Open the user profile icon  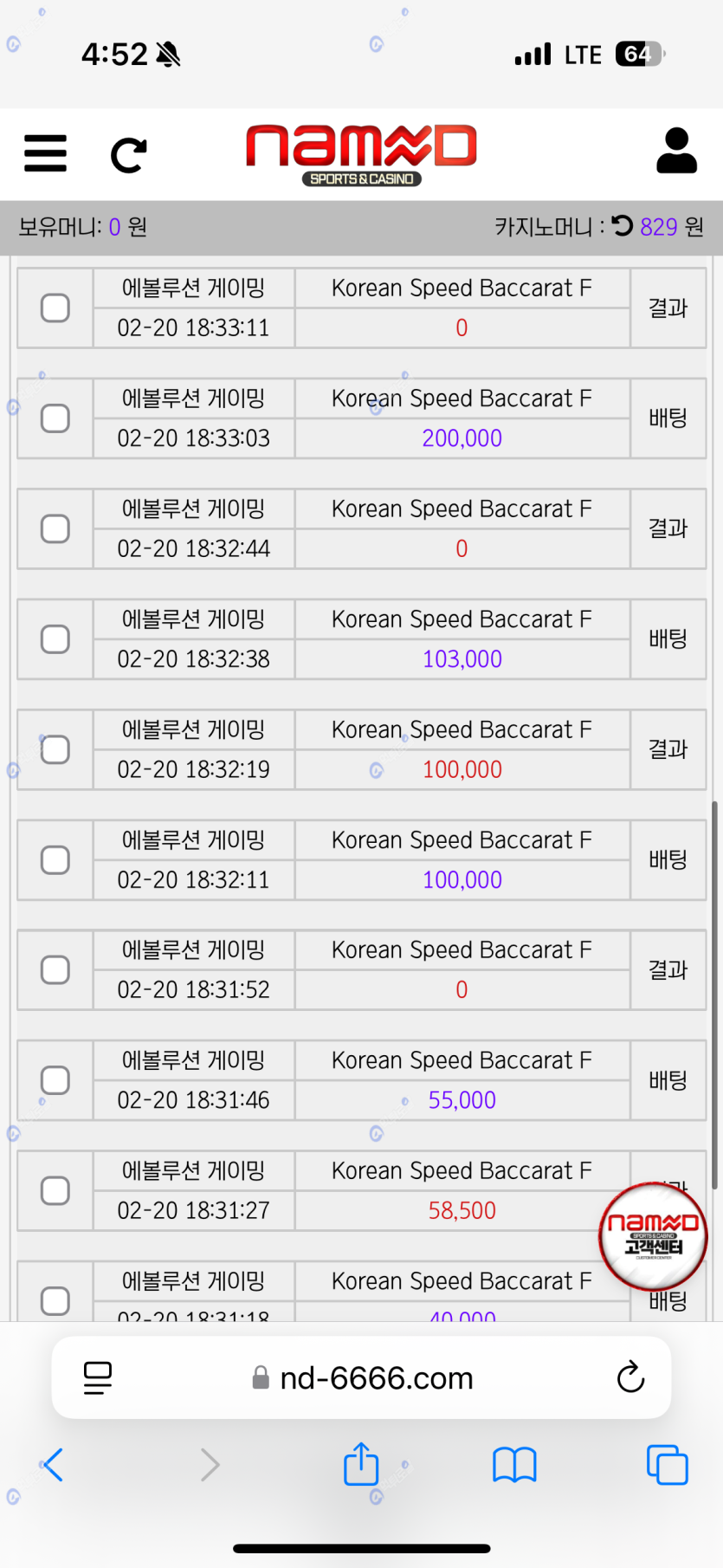pos(676,151)
